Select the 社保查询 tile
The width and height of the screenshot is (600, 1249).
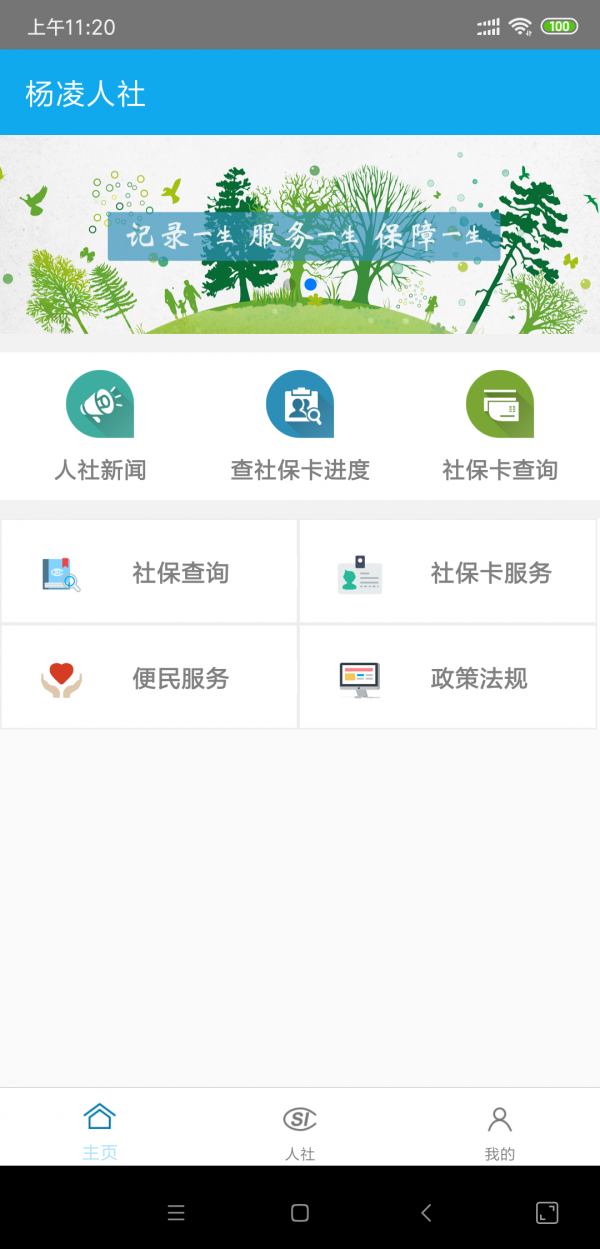[150, 573]
